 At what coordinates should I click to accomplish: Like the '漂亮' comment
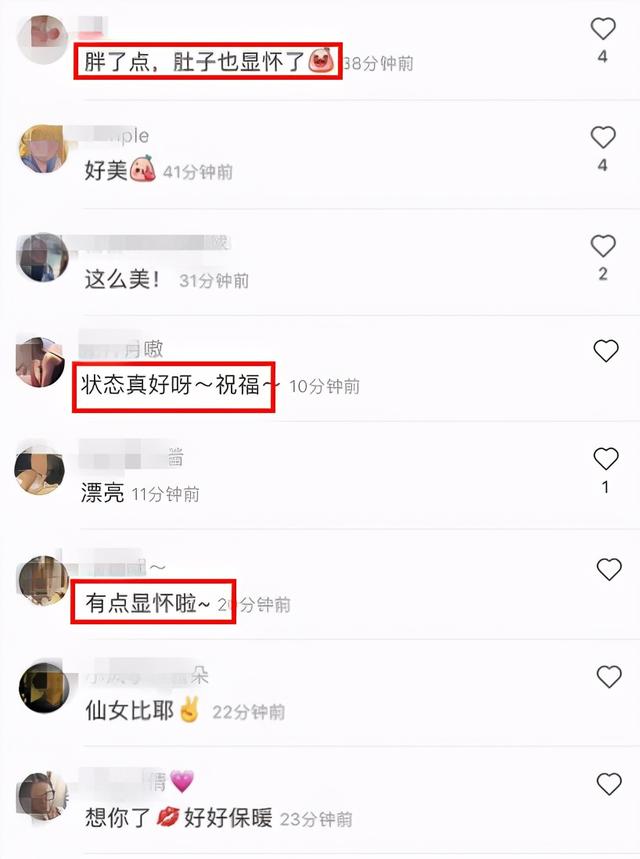tap(606, 459)
